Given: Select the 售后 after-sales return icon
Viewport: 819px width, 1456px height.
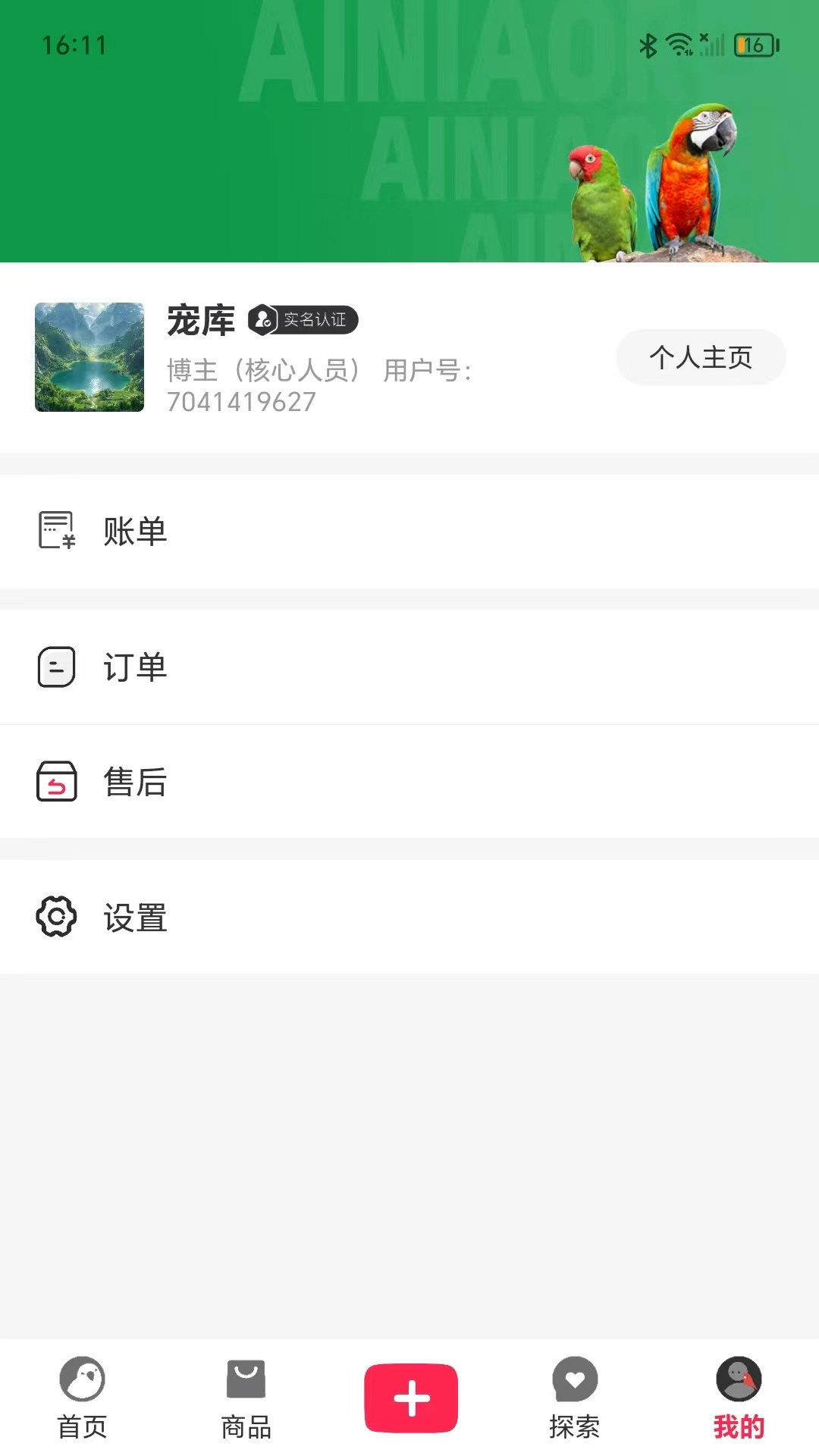Looking at the screenshot, I should point(55,782).
